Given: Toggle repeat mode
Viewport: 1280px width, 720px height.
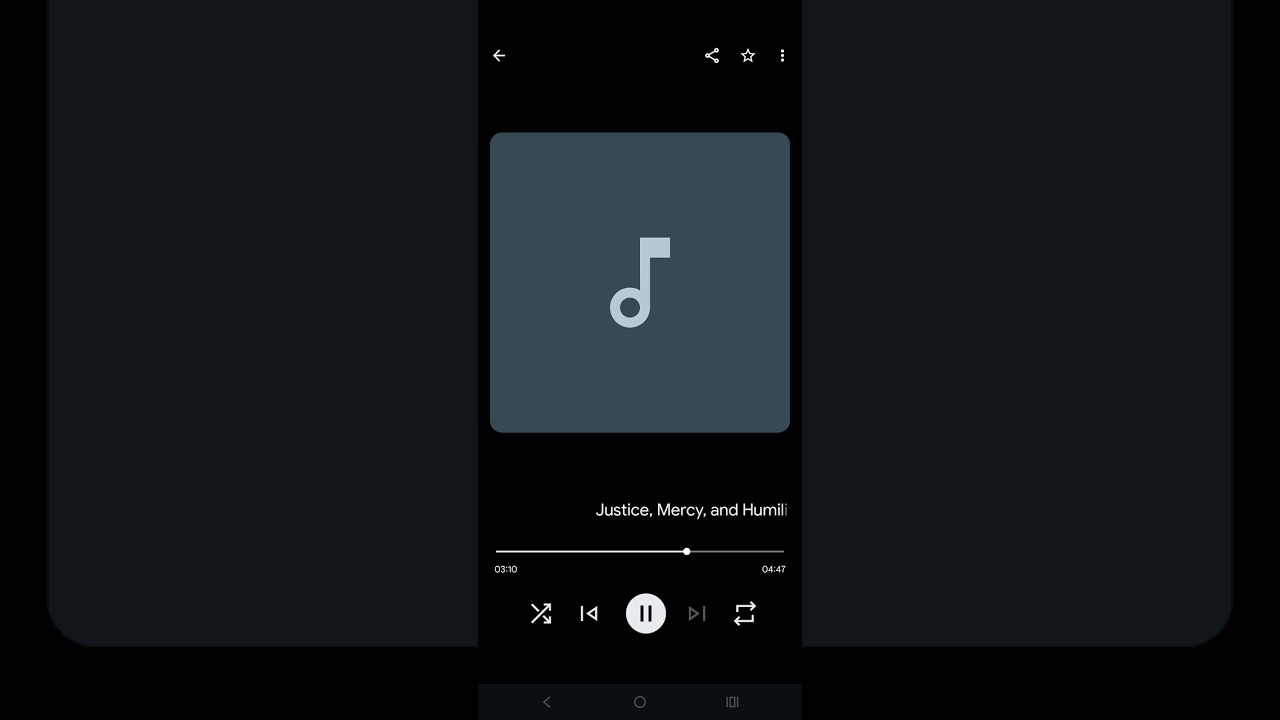Looking at the screenshot, I should (745, 613).
